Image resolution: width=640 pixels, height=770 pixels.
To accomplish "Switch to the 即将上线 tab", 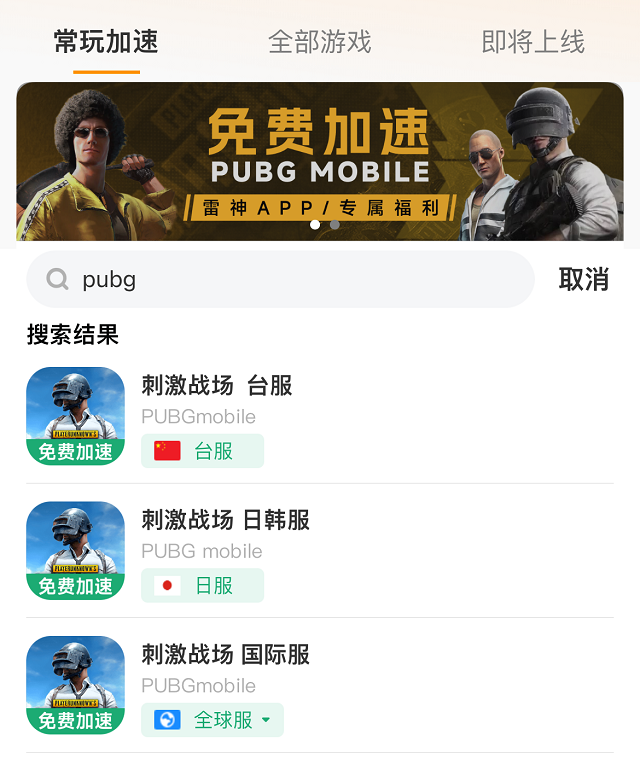I will pyautogui.click(x=533, y=42).
